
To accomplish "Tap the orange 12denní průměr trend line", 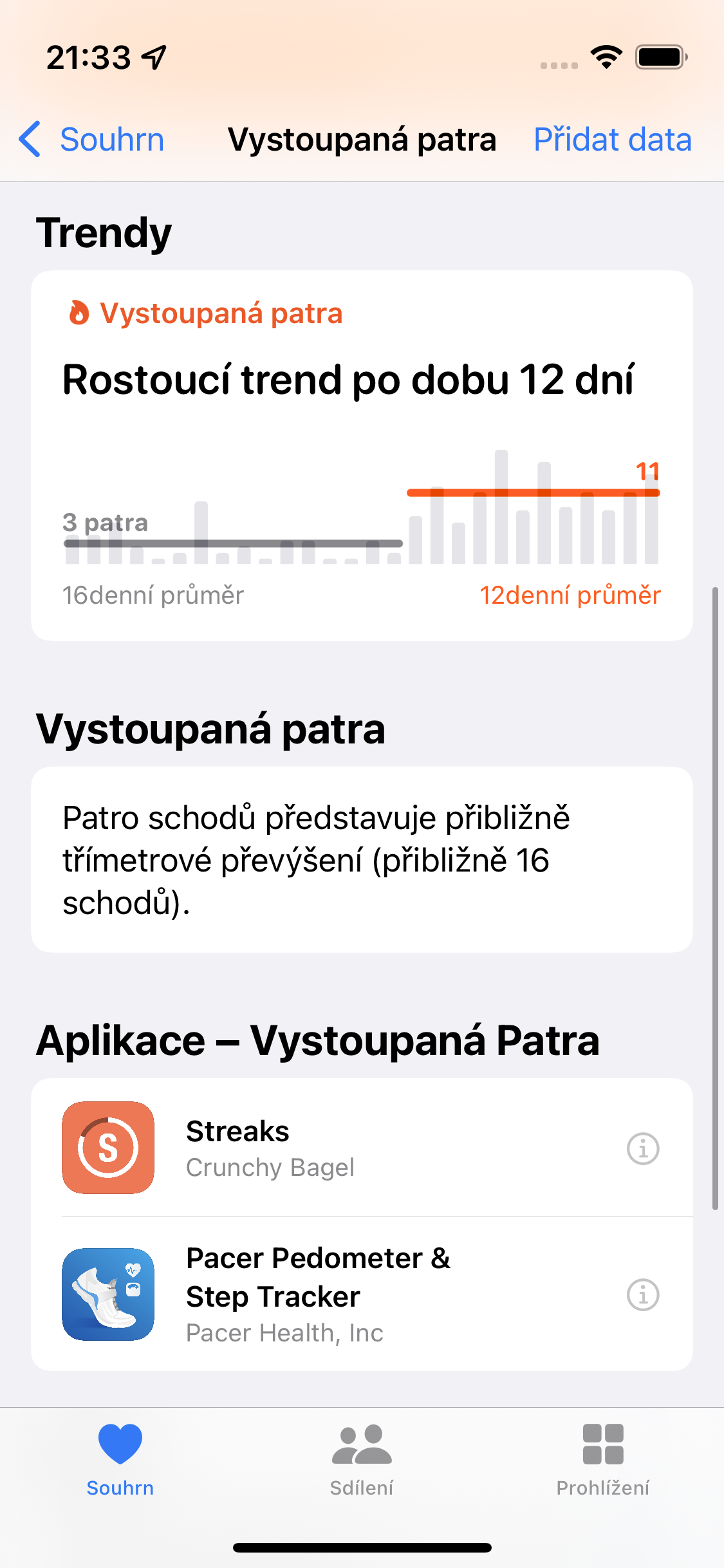I will [534, 492].
